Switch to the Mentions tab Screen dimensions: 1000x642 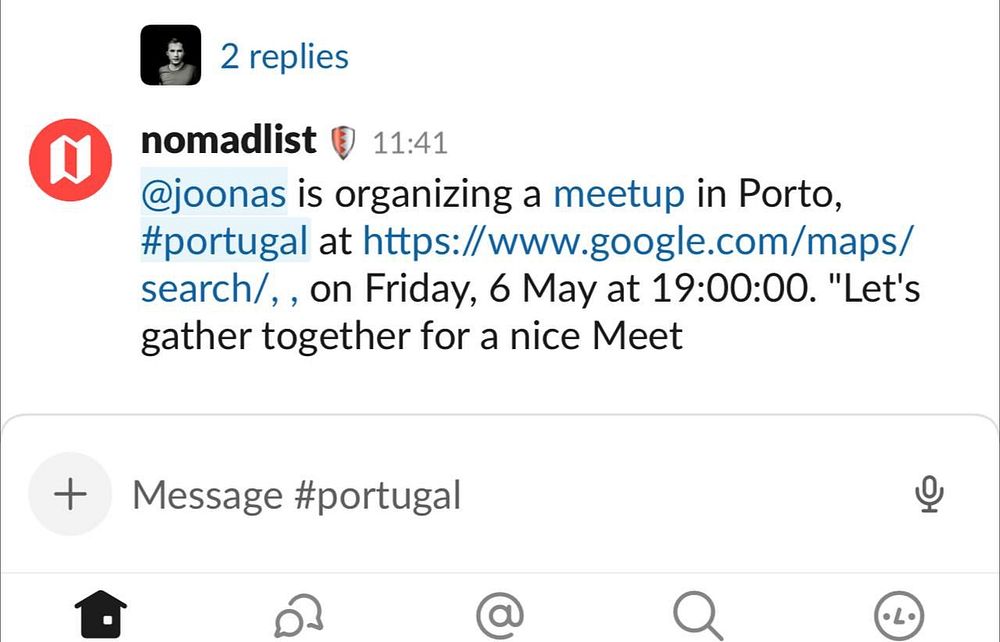click(x=499, y=612)
